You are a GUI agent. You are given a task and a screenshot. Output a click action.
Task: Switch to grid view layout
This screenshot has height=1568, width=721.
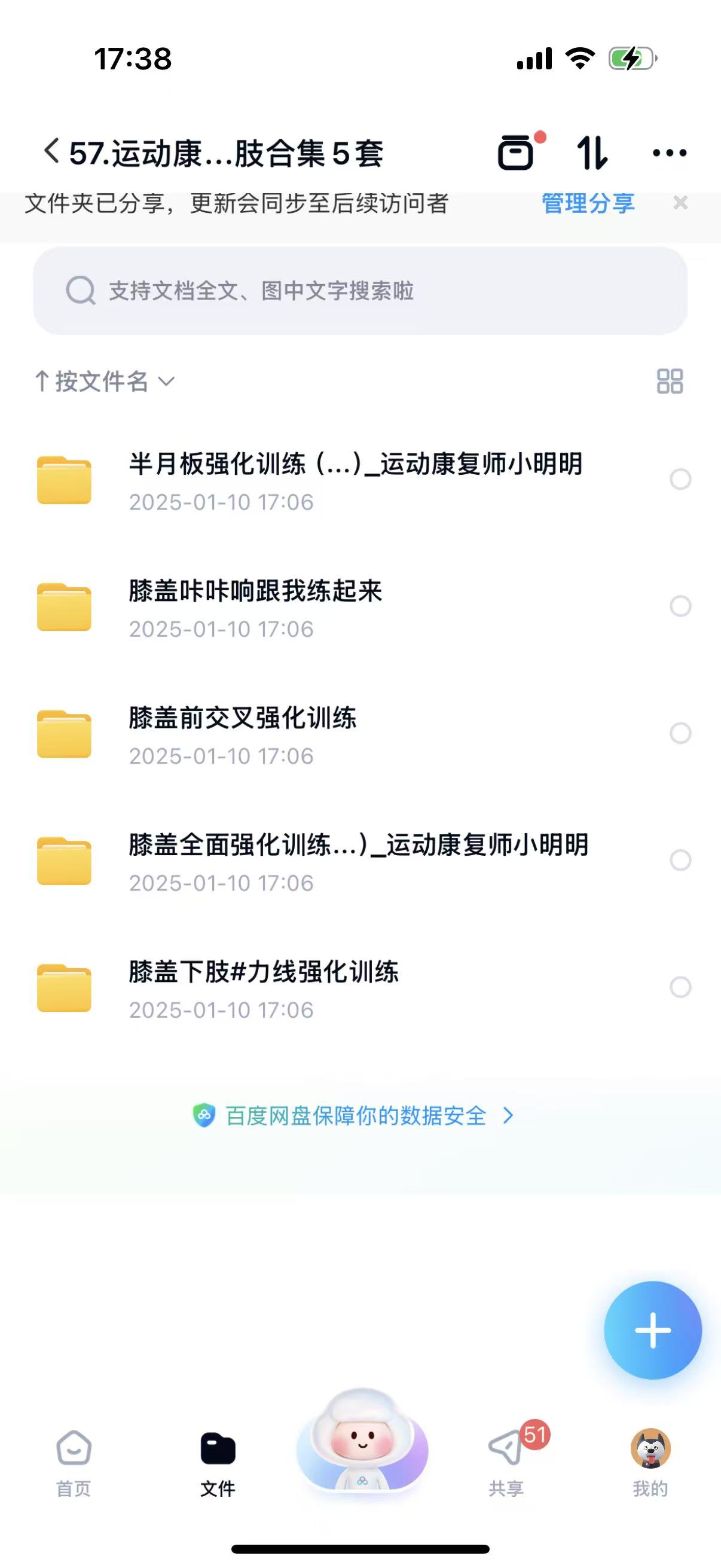[x=670, y=382]
